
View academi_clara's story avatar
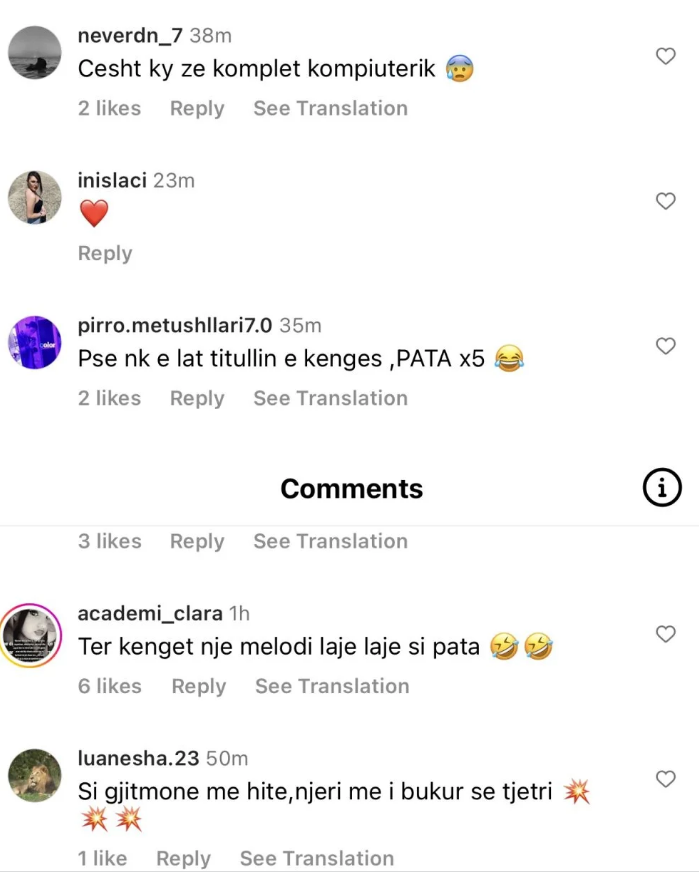(35, 635)
